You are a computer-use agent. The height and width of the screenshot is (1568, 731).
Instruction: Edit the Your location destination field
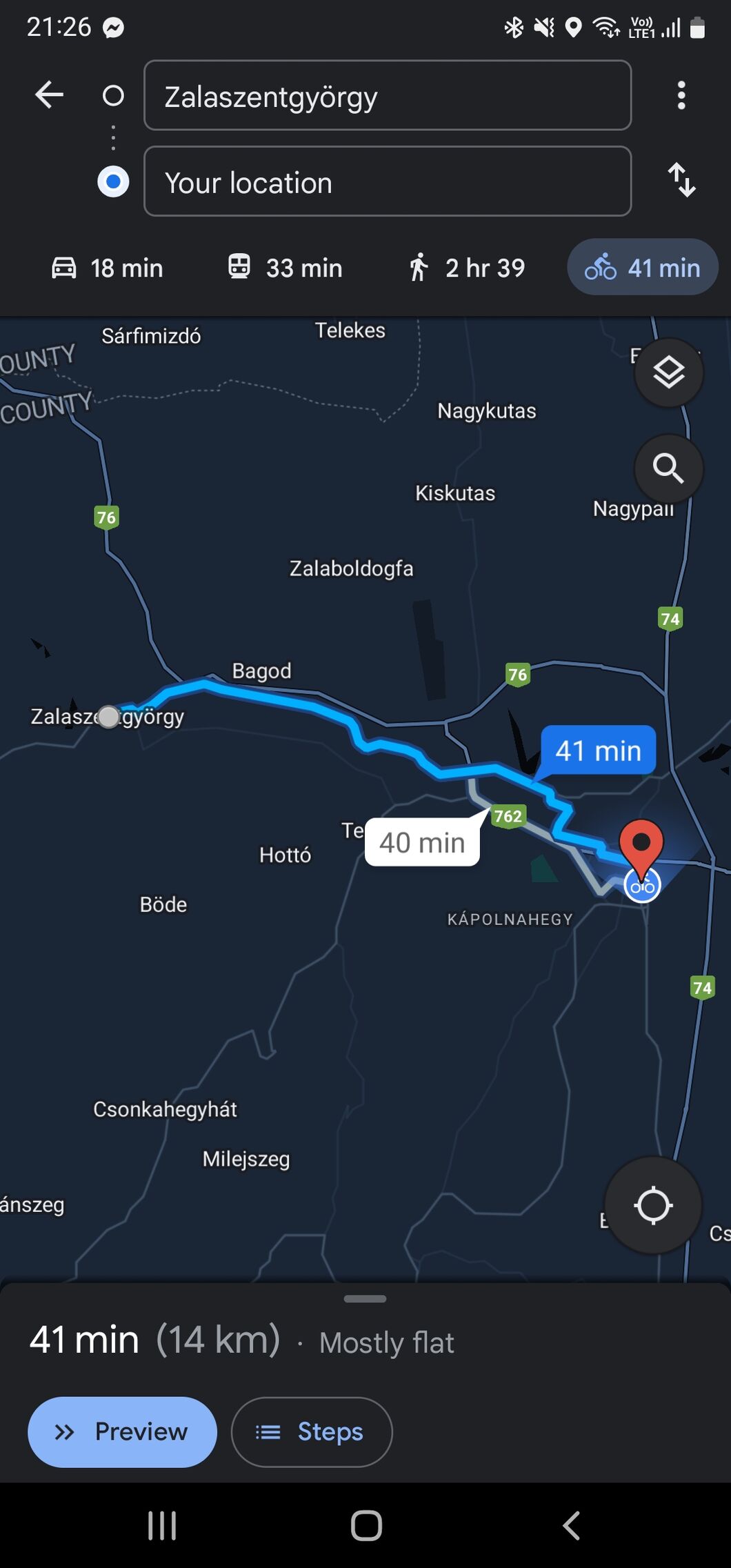click(388, 181)
